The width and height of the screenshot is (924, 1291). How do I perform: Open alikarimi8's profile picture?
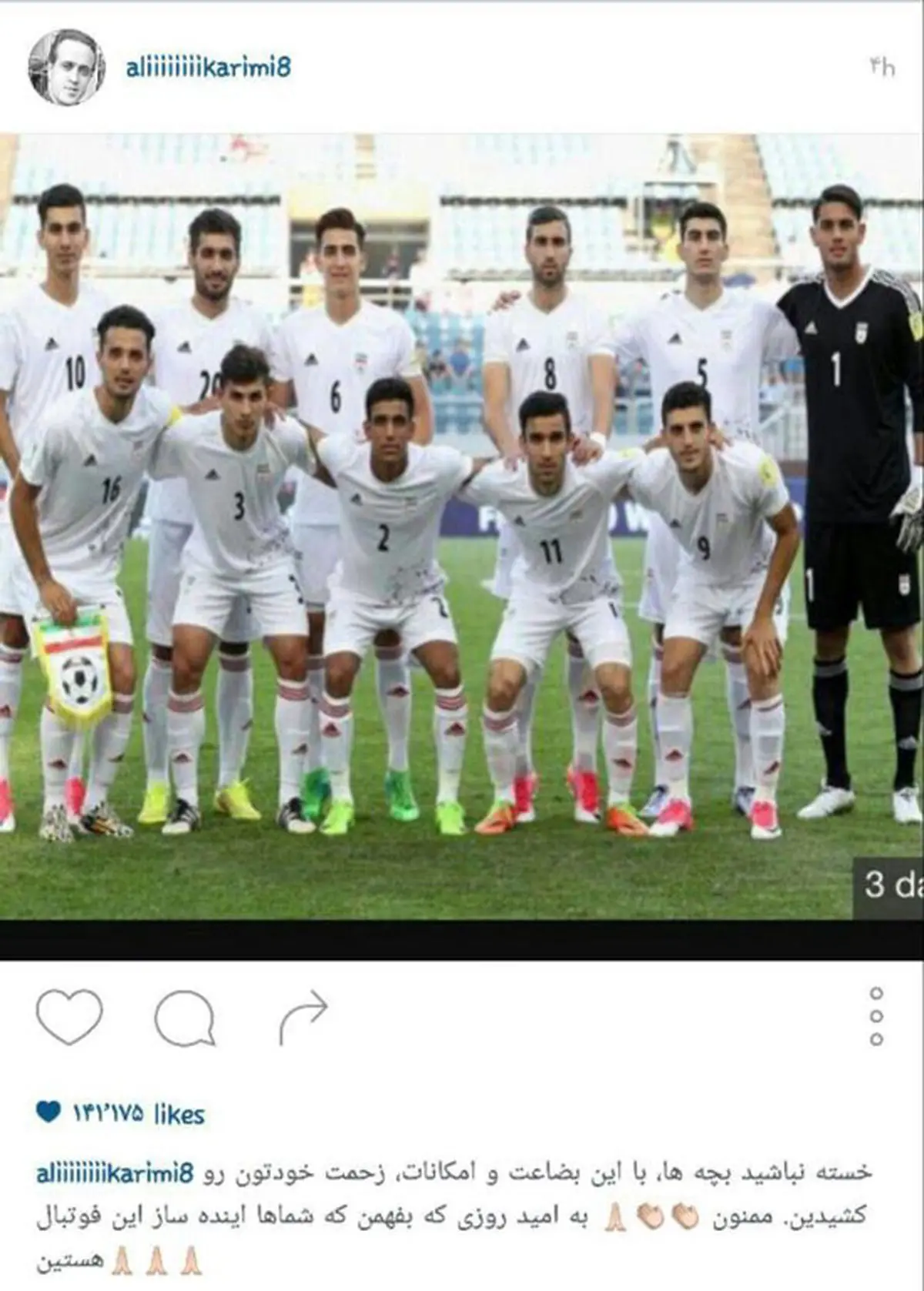(66, 67)
